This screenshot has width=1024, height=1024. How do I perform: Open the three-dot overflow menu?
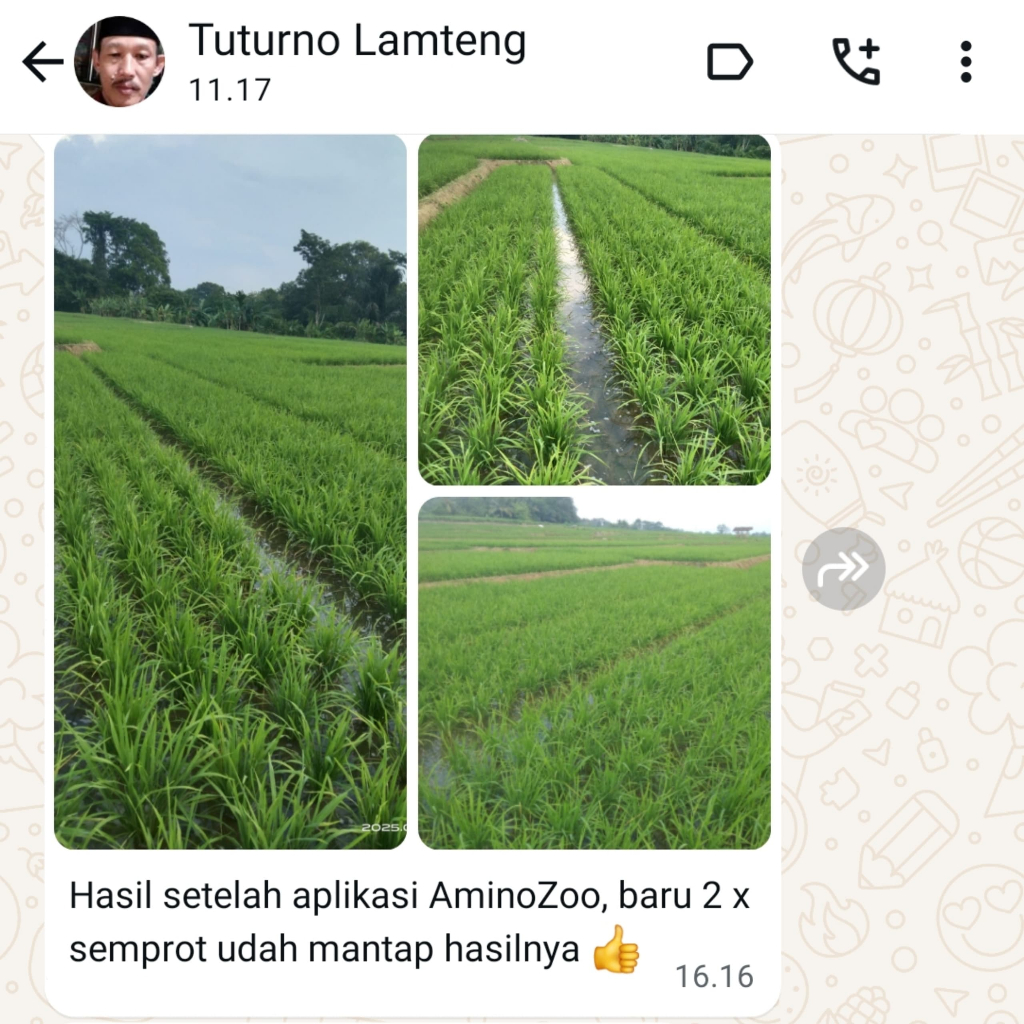click(966, 62)
